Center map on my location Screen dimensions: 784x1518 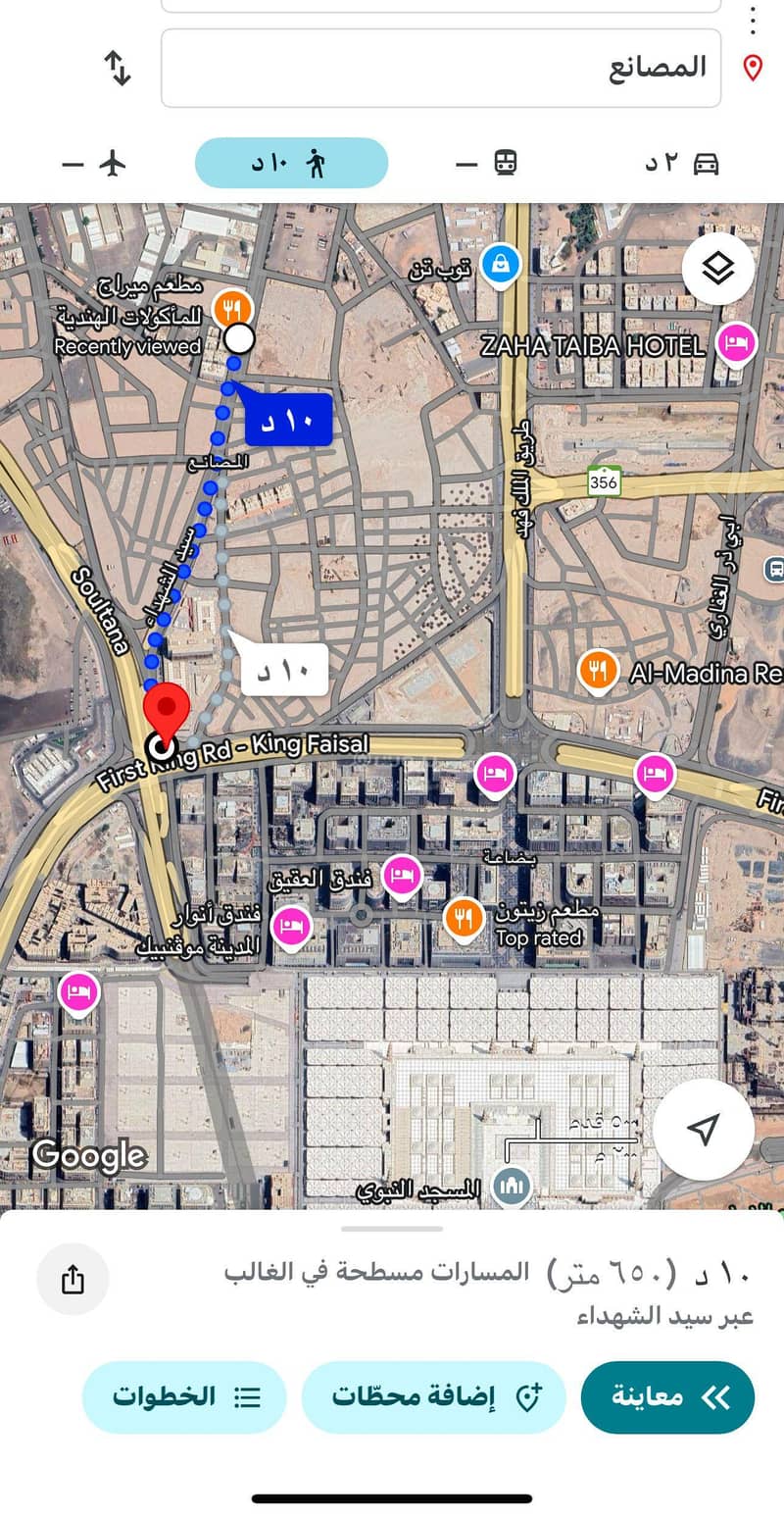point(703,1130)
